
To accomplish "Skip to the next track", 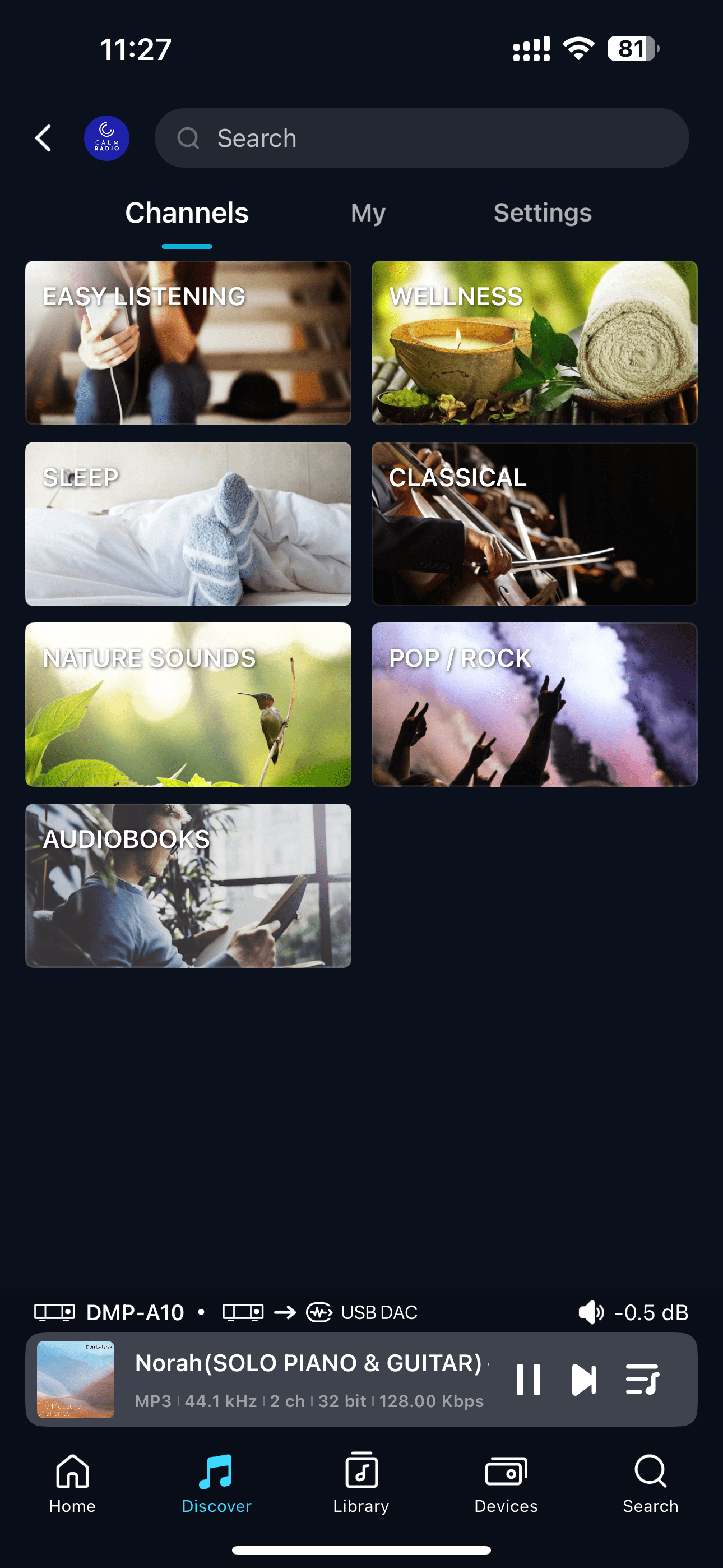I will click(x=583, y=1380).
